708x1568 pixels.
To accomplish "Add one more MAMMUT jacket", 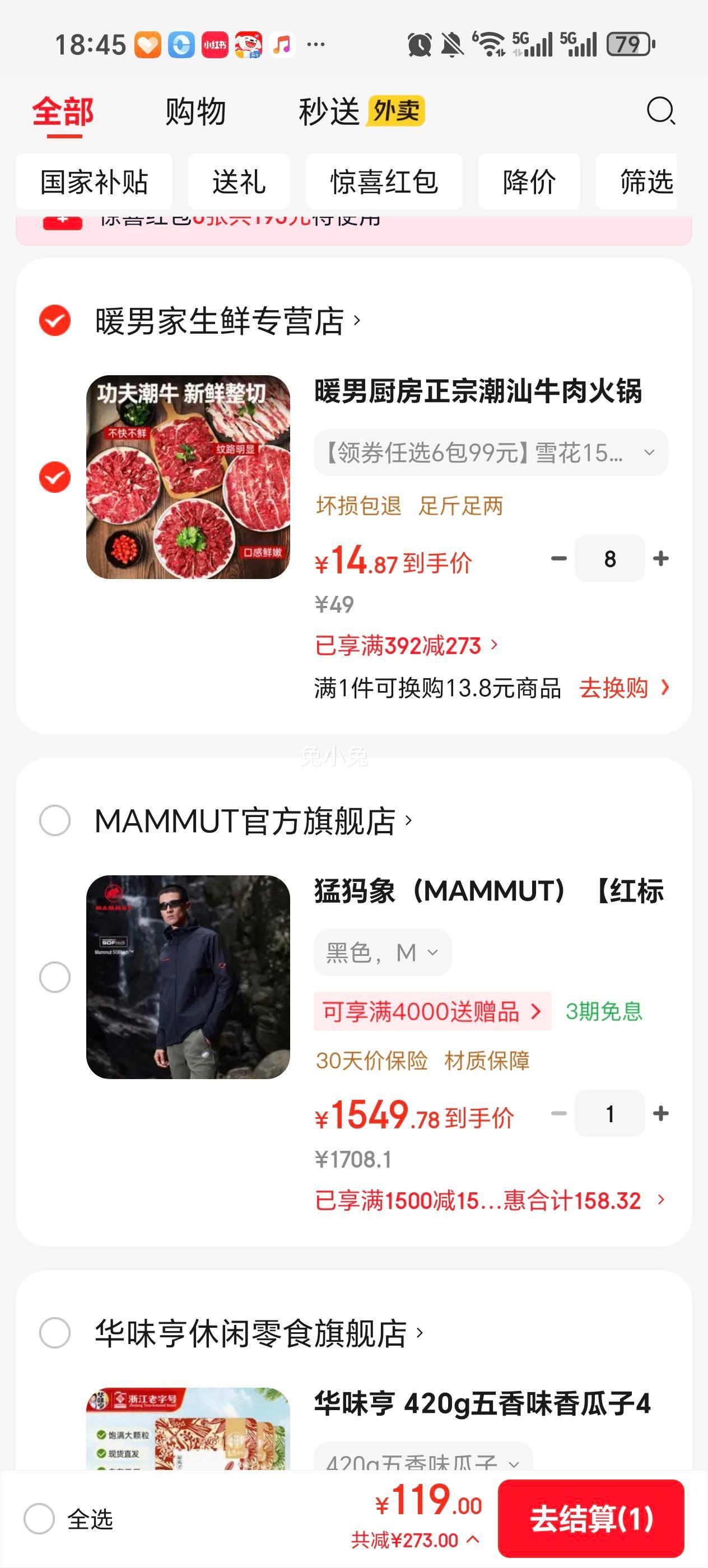I will pyautogui.click(x=660, y=1113).
